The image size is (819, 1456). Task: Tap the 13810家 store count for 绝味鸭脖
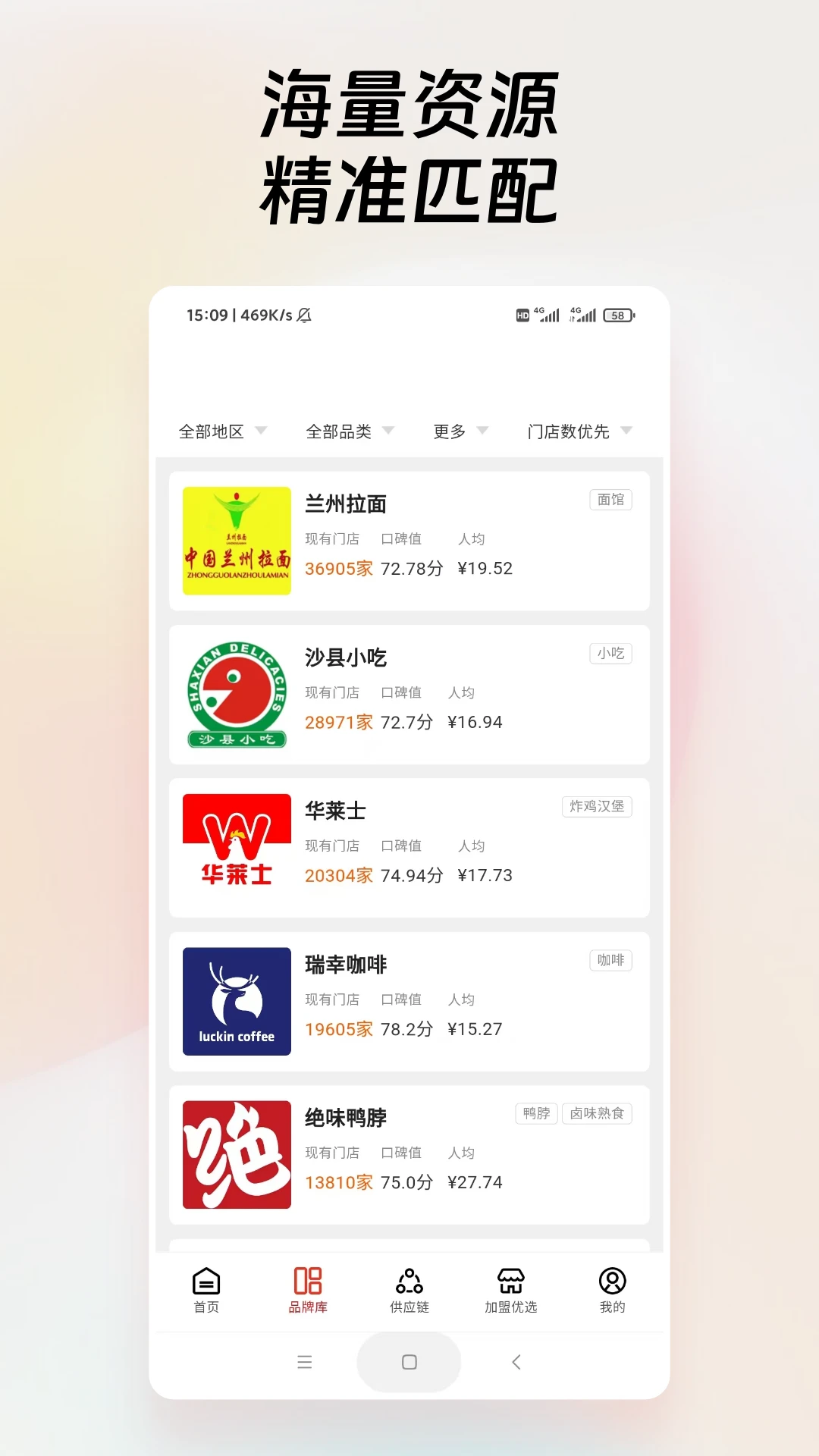pyautogui.click(x=339, y=1181)
